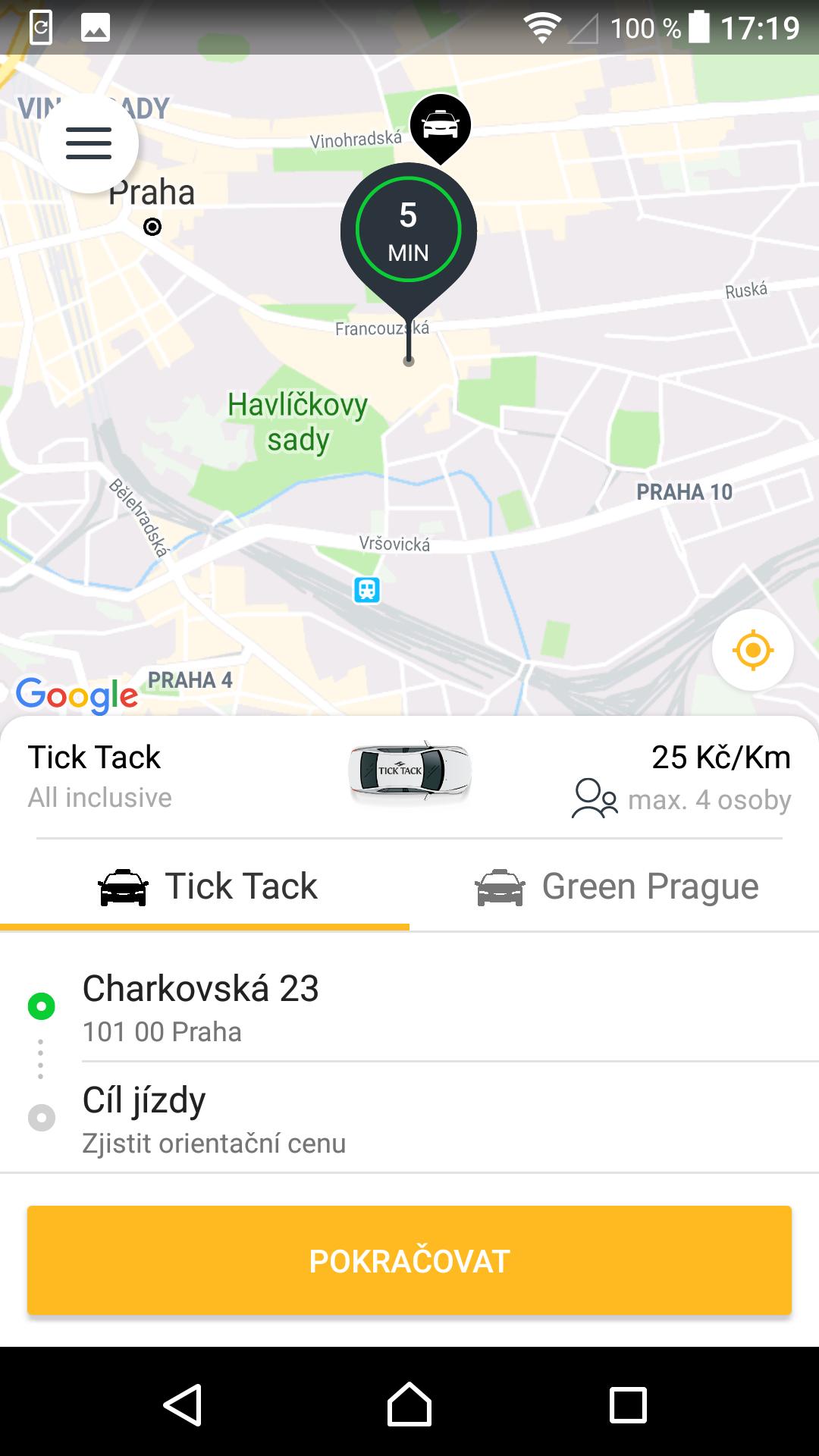Open the Cíl jízdy destination field
The image size is (819, 1456).
(x=303, y=1119)
